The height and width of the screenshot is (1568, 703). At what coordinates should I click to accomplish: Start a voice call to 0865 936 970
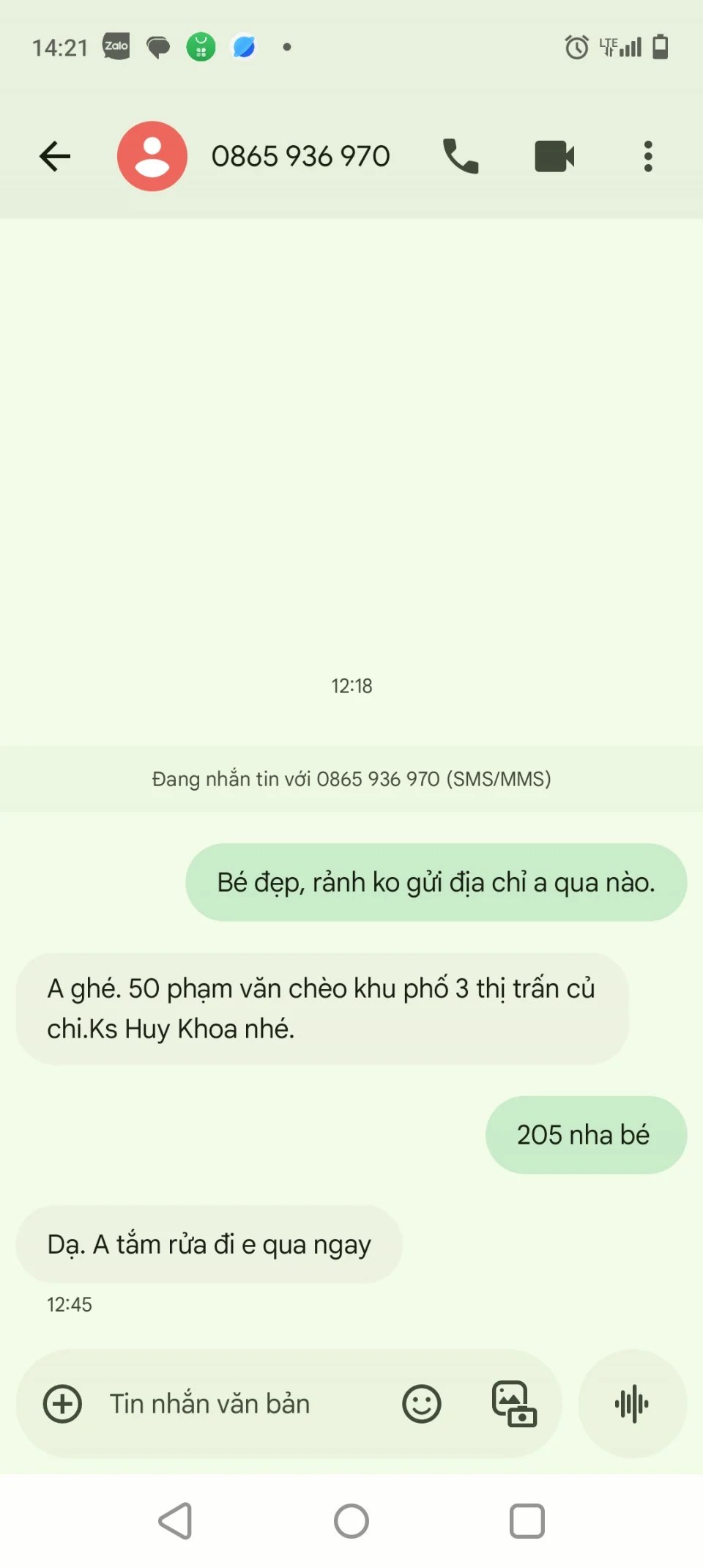(x=461, y=156)
